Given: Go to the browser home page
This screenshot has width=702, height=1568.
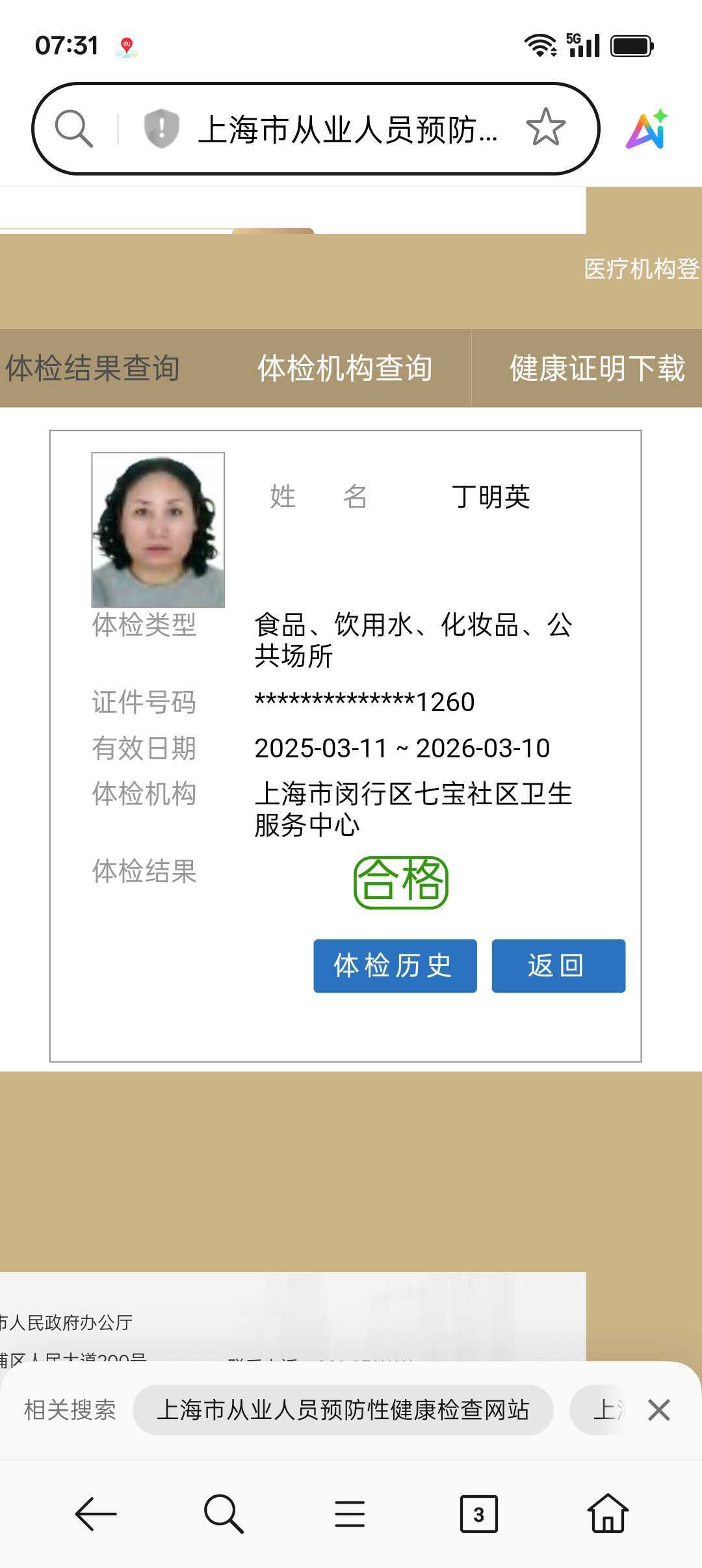Looking at the screenshot, I should [607, 1514].
